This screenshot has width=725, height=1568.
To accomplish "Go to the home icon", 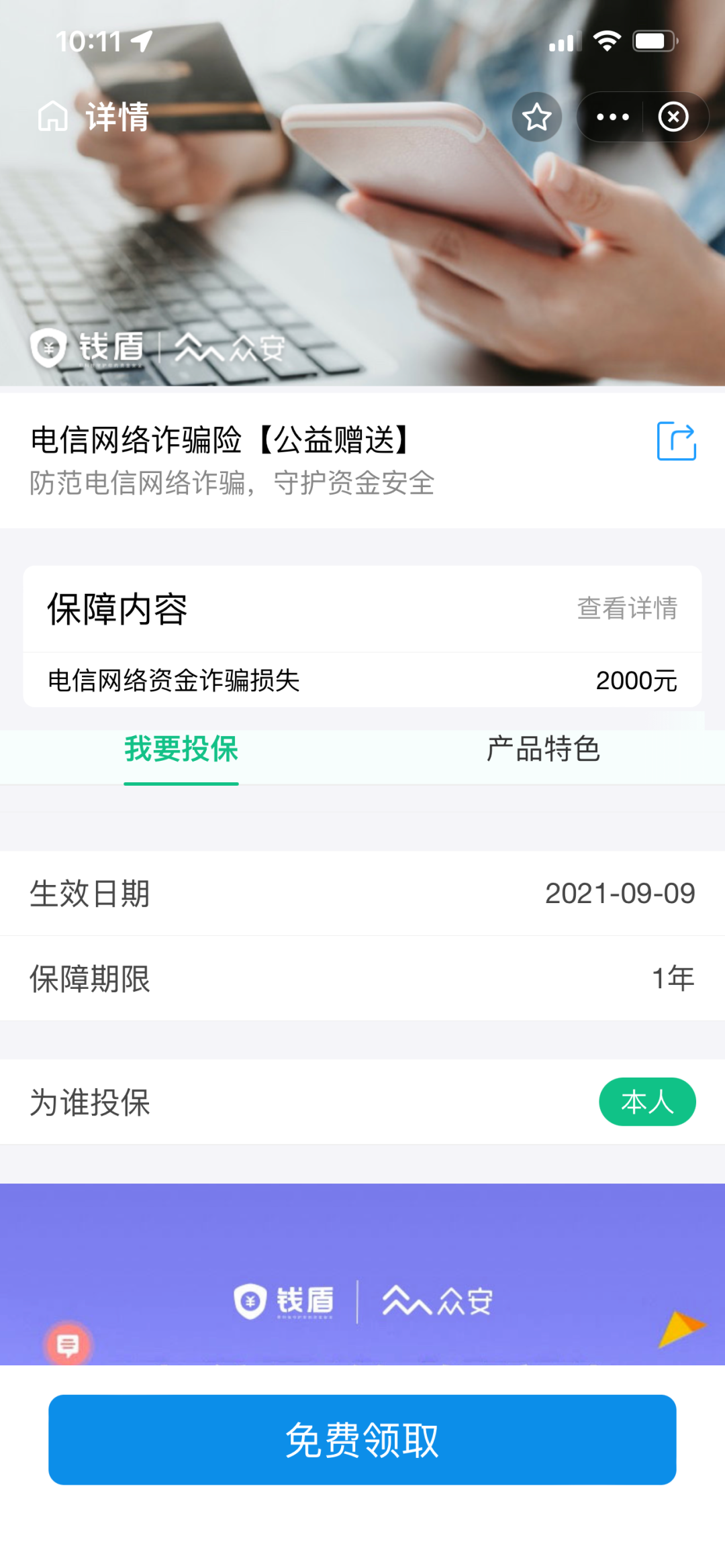I will pyautogui.click(x=53, y=117).
